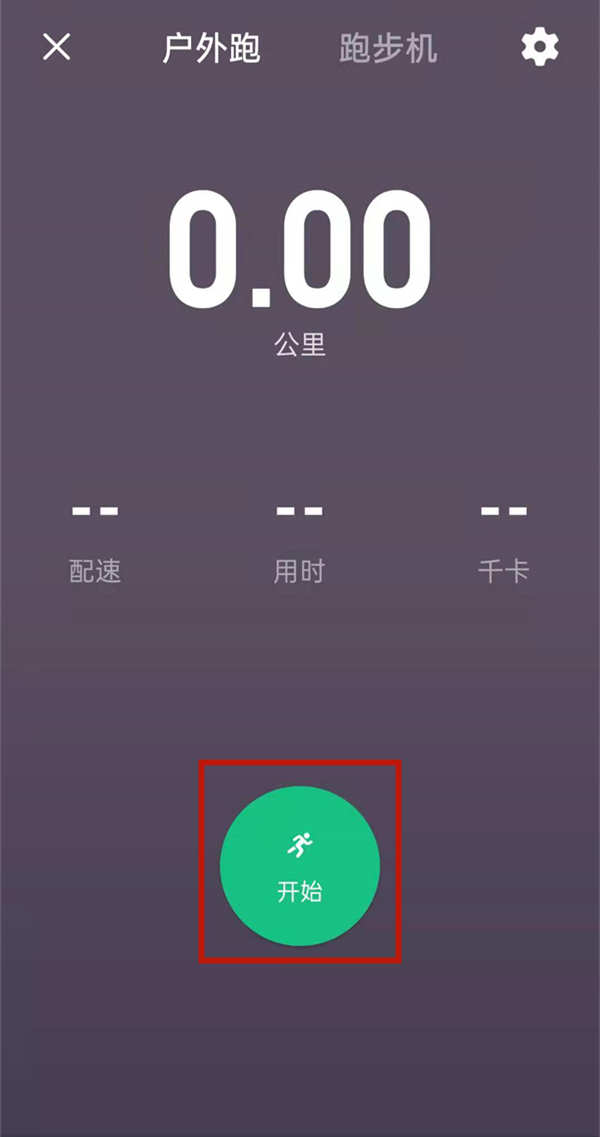Close the running screen
Viewport: 600px width, 1137px height.
[57, 47]
